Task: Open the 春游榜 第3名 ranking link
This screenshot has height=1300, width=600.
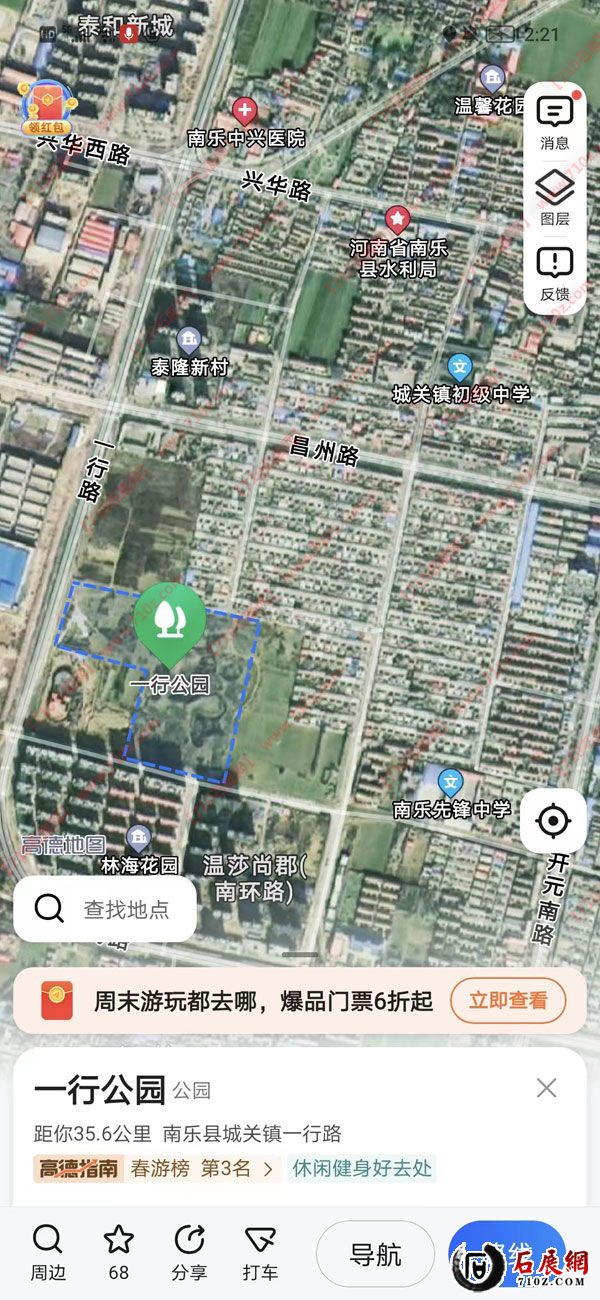Action: (205, 1168)
